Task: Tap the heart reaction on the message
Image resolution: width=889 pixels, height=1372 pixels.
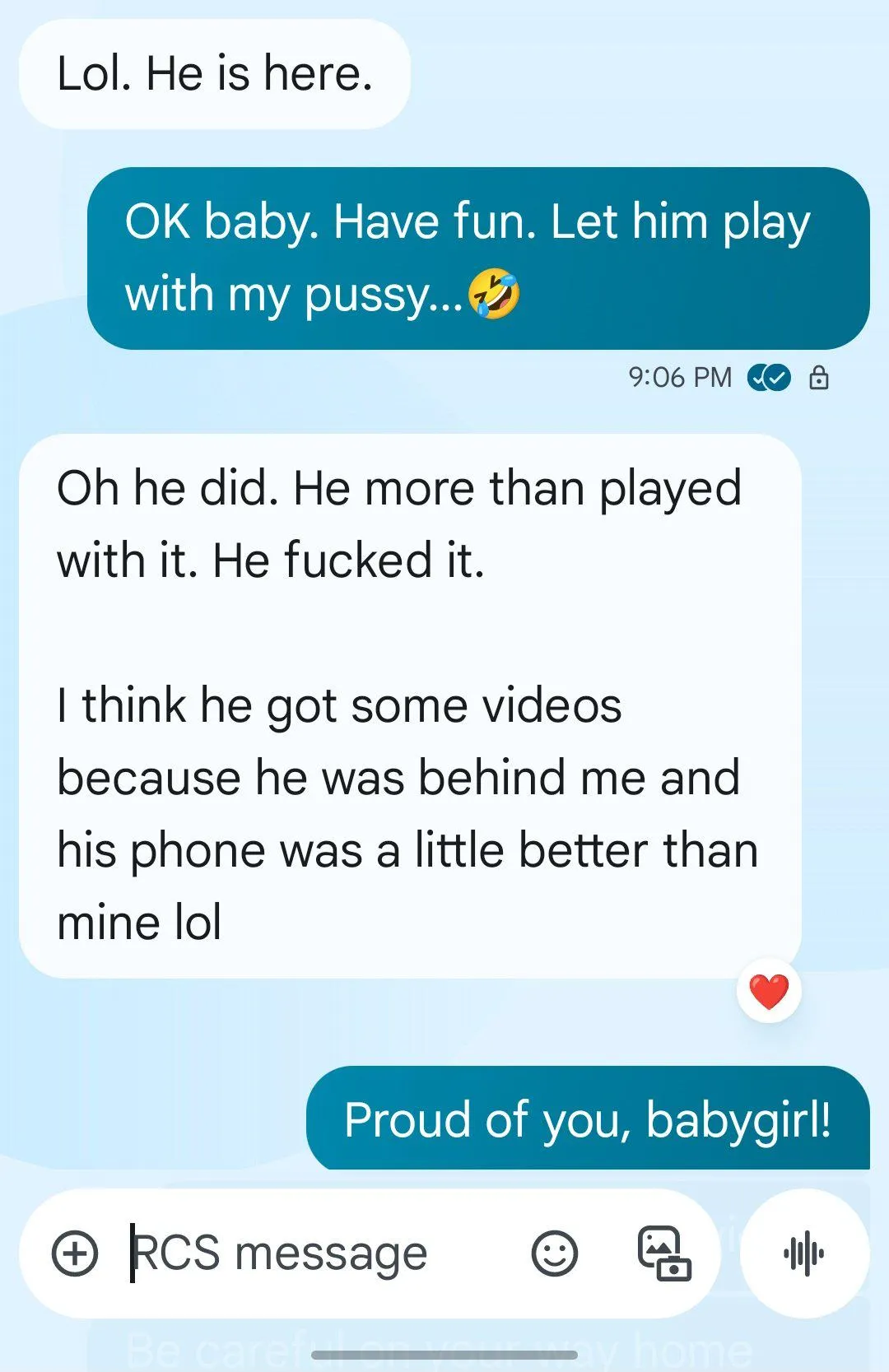Action: click(x=769, y=991)
